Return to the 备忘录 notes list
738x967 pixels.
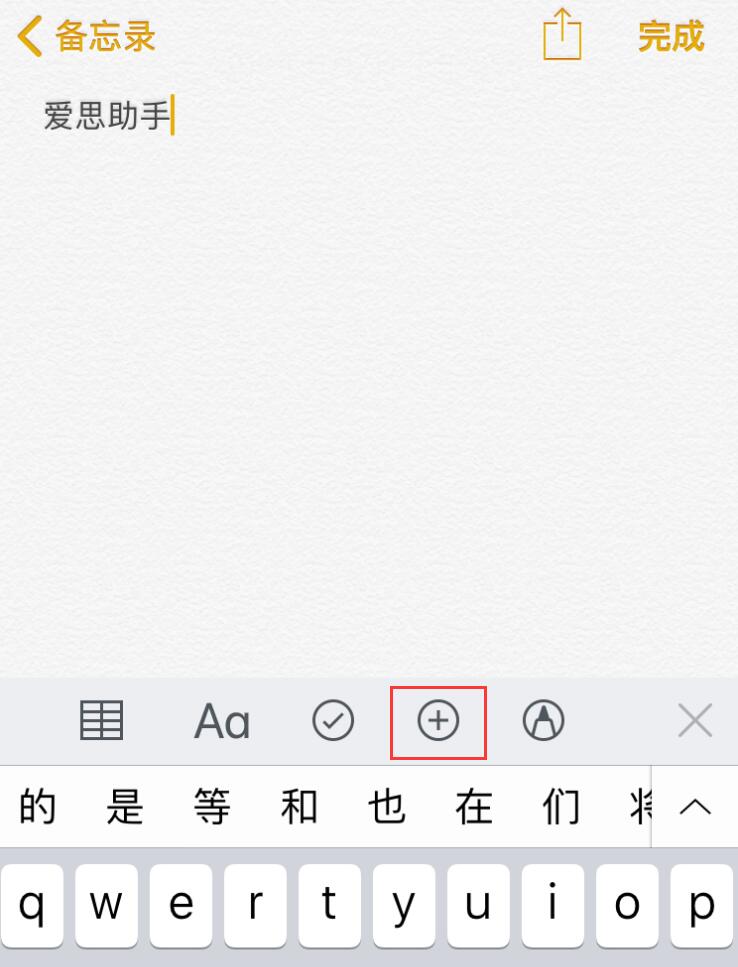click(84, 36)
